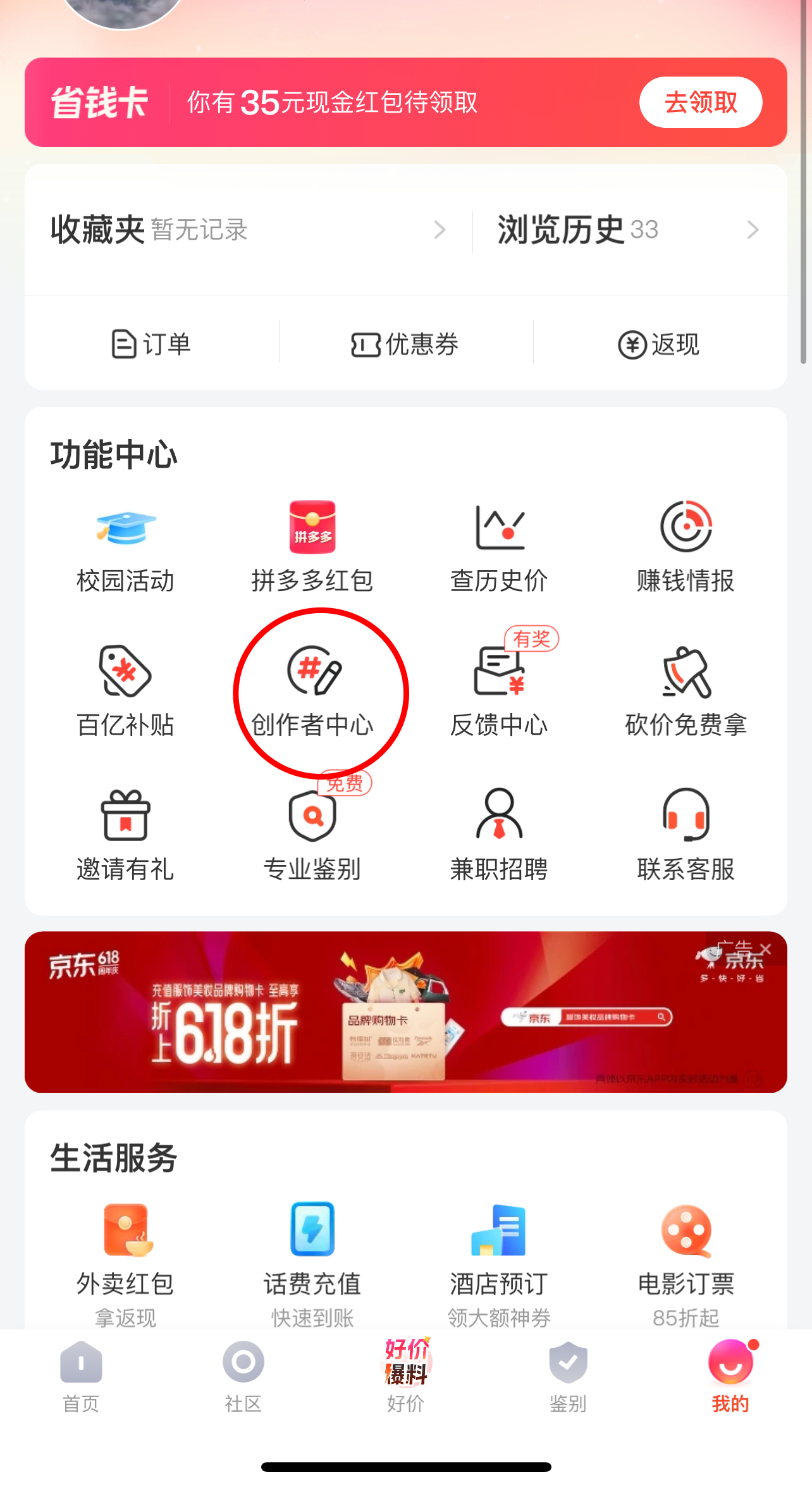
Task: Close the 京东 618 ad banner
Action: click(766, 949)
